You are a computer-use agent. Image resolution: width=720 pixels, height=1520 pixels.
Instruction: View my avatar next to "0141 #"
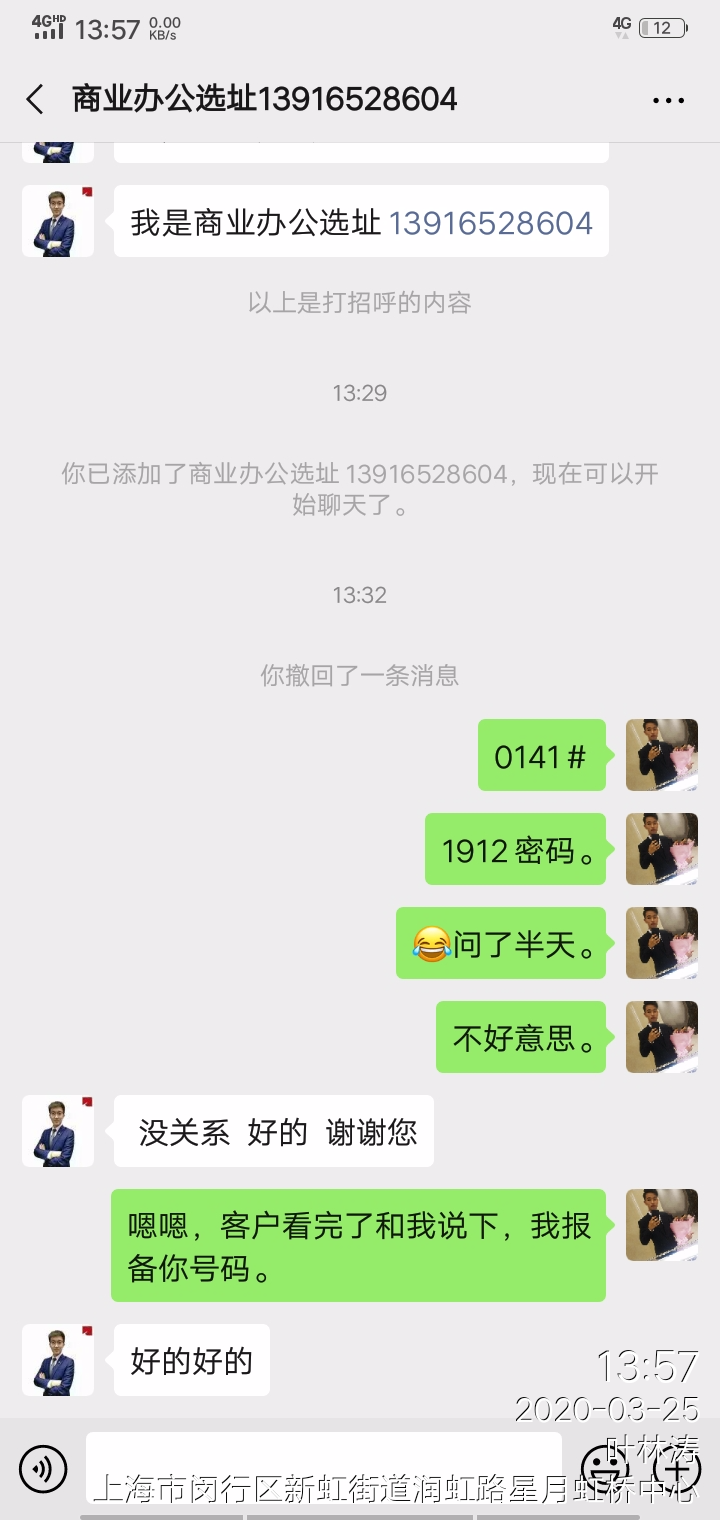tap(661, 755)
